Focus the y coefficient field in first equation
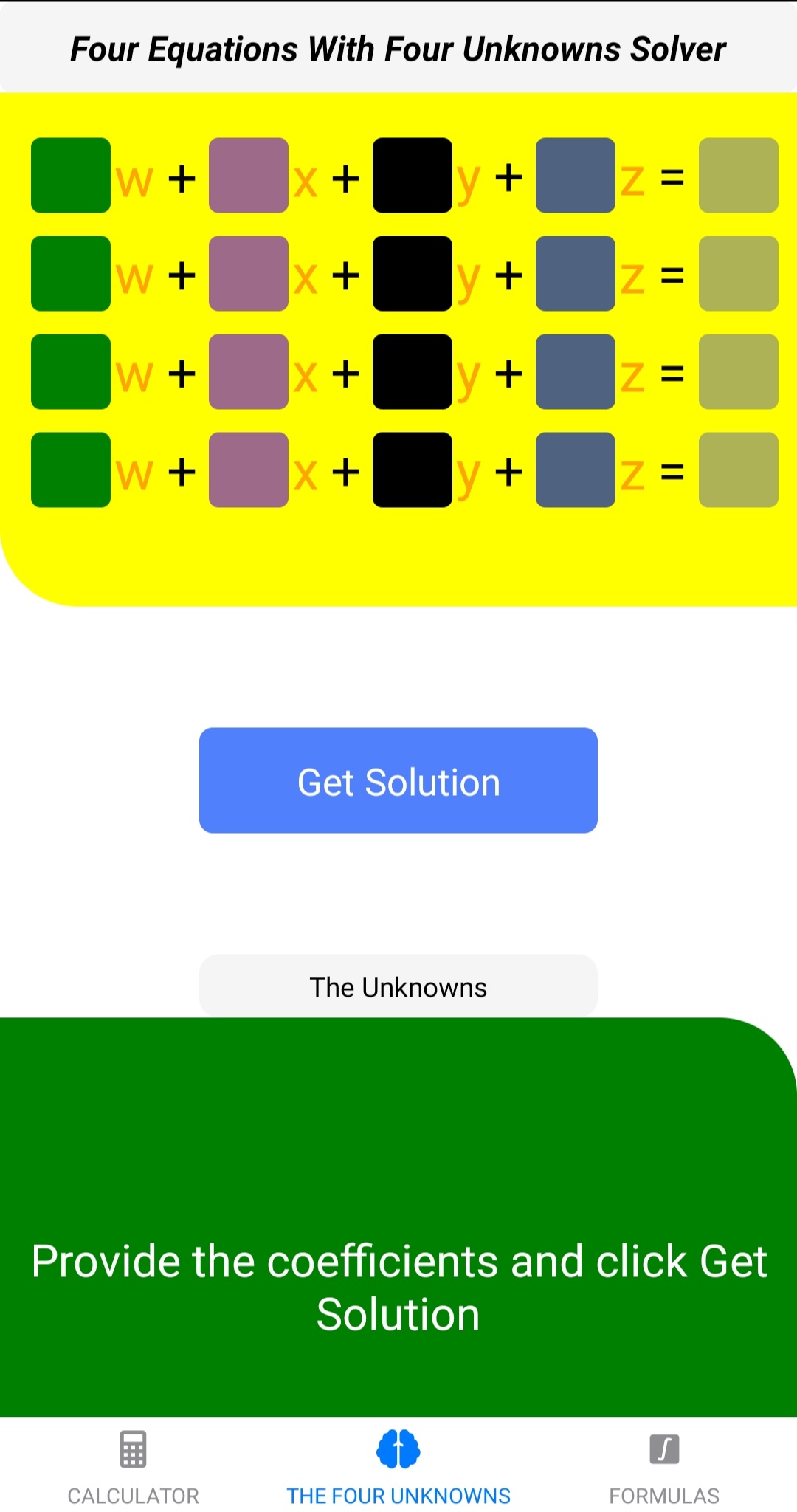 click(x=413, y=176)
